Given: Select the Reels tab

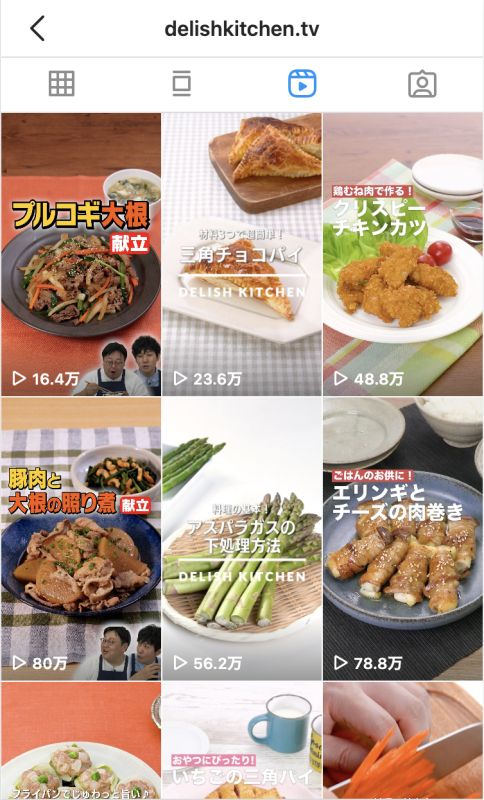Looking at the screenshot, I should [x=302, y=84].
